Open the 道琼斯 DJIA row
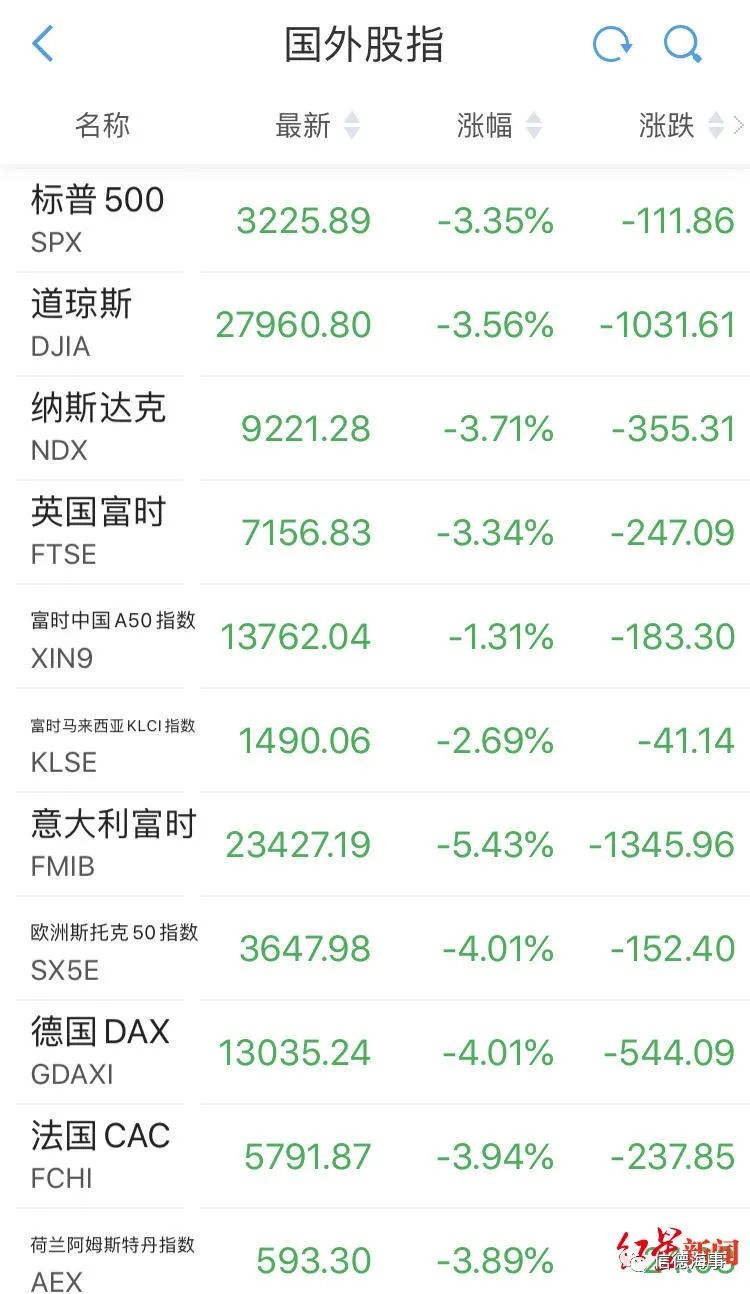Viewport: 750px width, 1294px height. pos(375,323)
